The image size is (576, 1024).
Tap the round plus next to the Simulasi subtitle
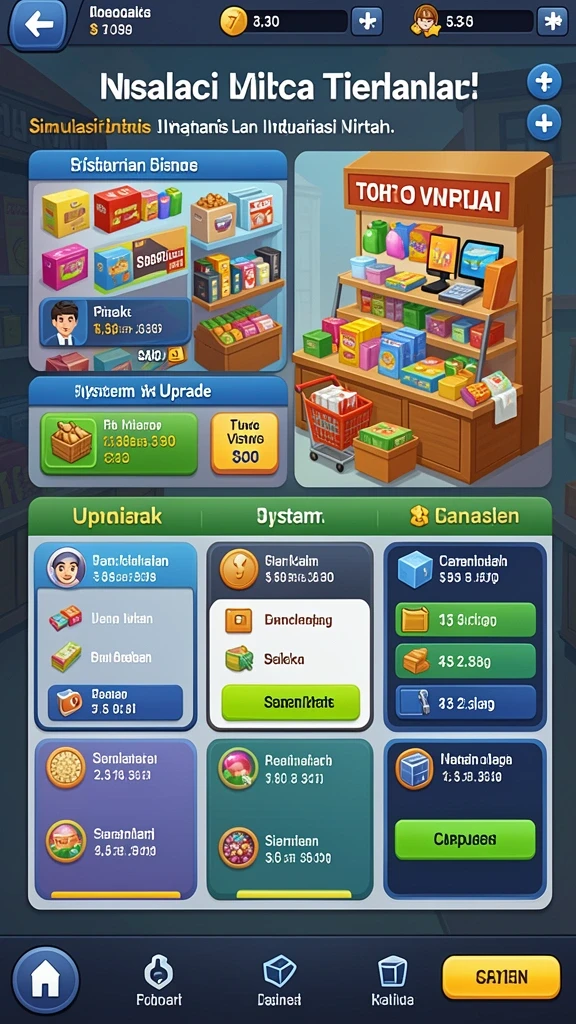tap(544, 123)
